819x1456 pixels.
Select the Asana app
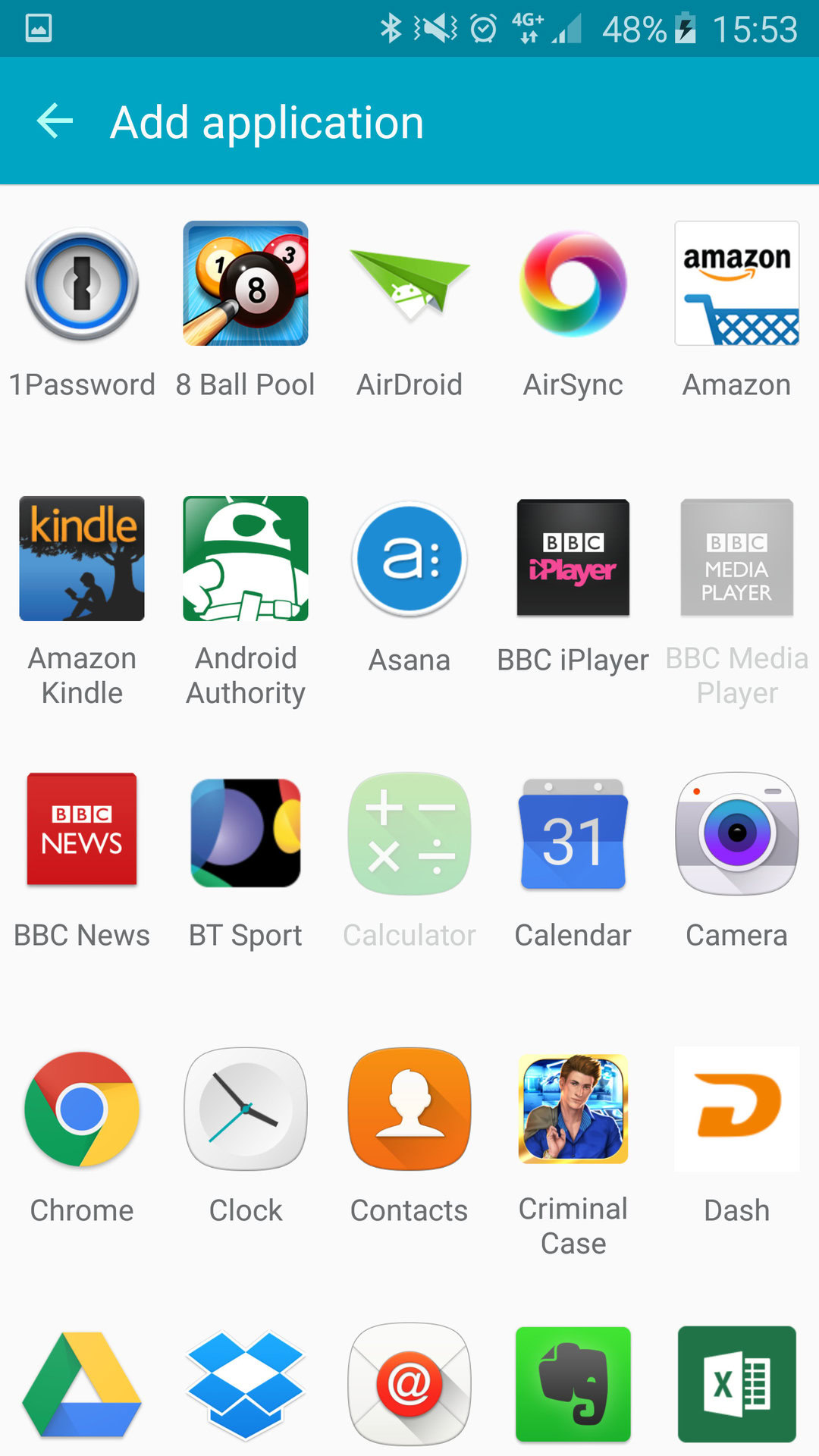(409, 559)
